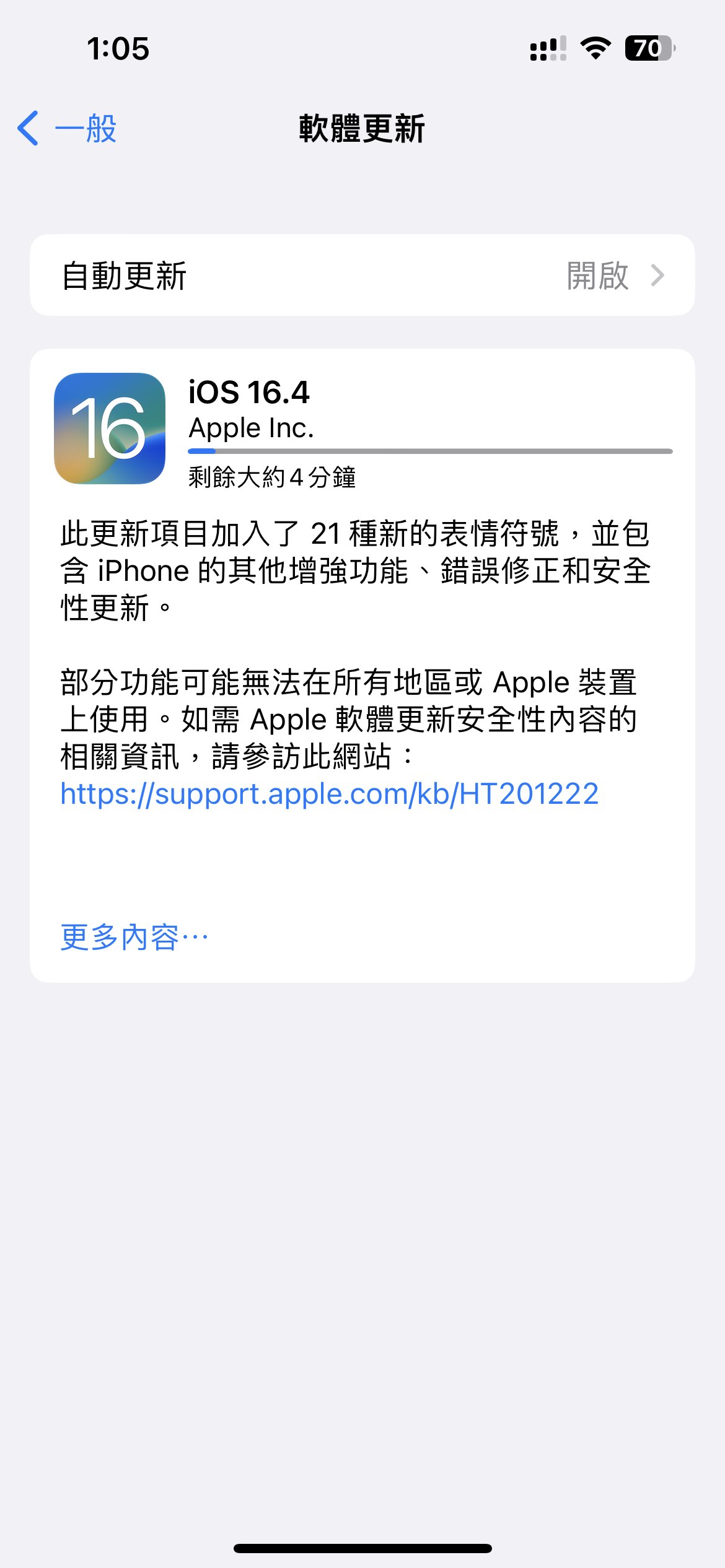The width and height of the screenshot is (725, 1568).
Task: Tap 更多內容 to read more
Action: pyautogui.click(x=134, y=937)
